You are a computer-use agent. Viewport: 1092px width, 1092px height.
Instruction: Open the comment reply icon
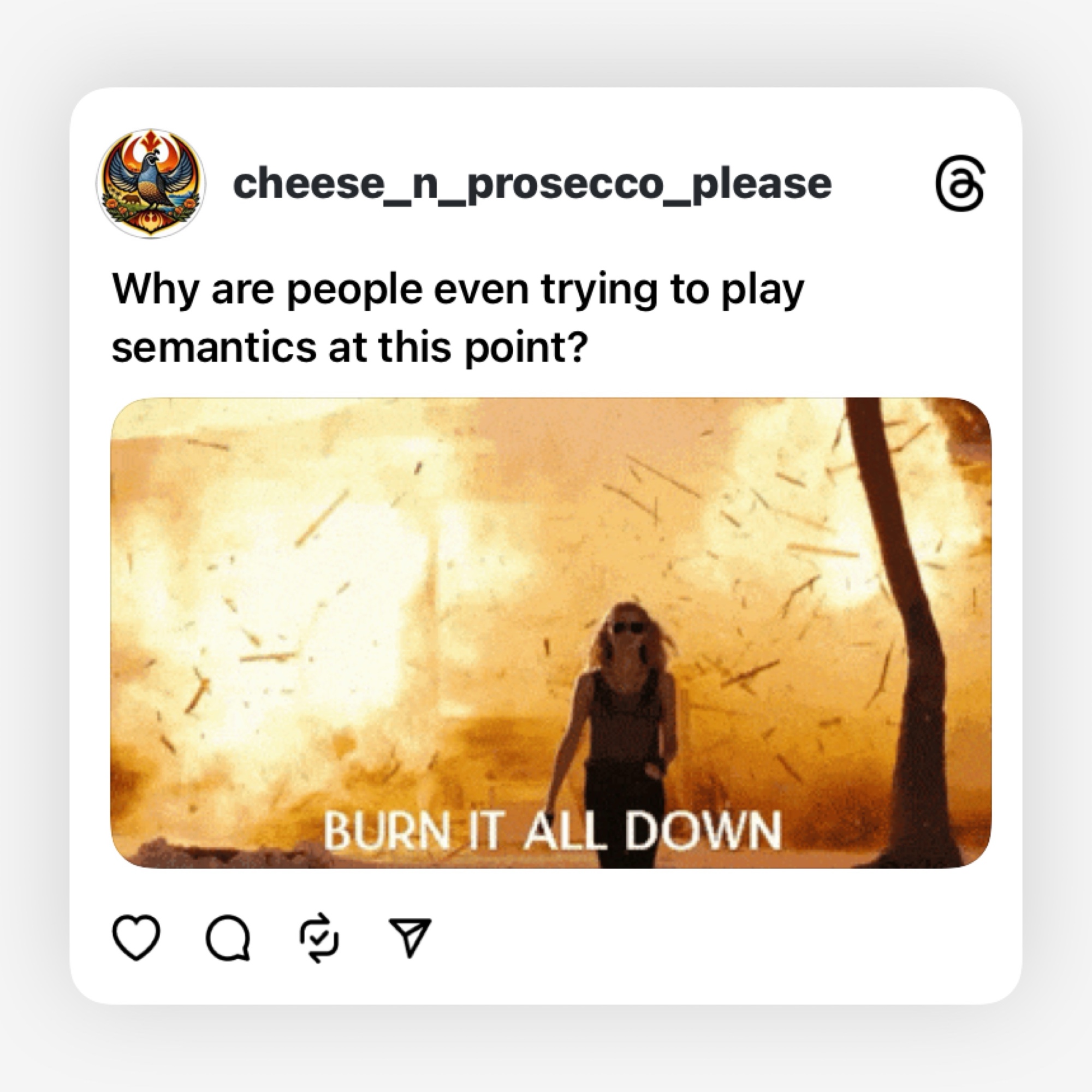228,937
